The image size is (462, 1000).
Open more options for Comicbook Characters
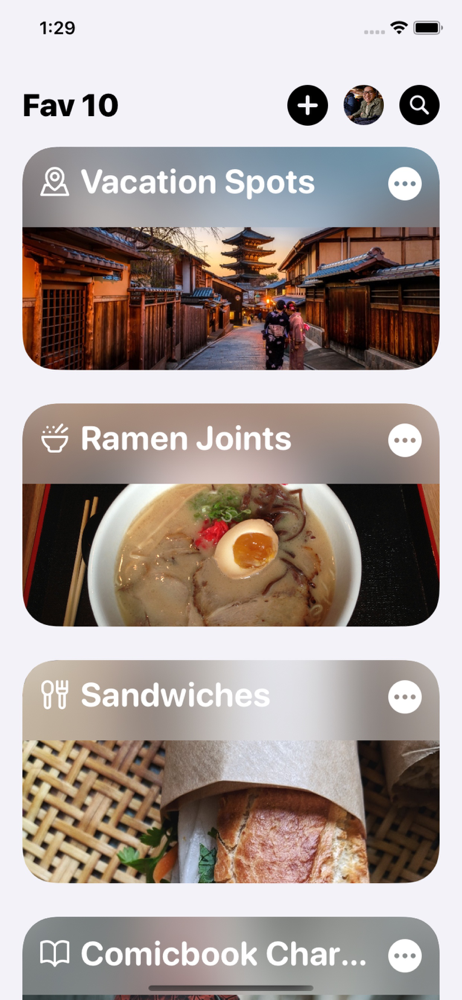tap(405, 955)
